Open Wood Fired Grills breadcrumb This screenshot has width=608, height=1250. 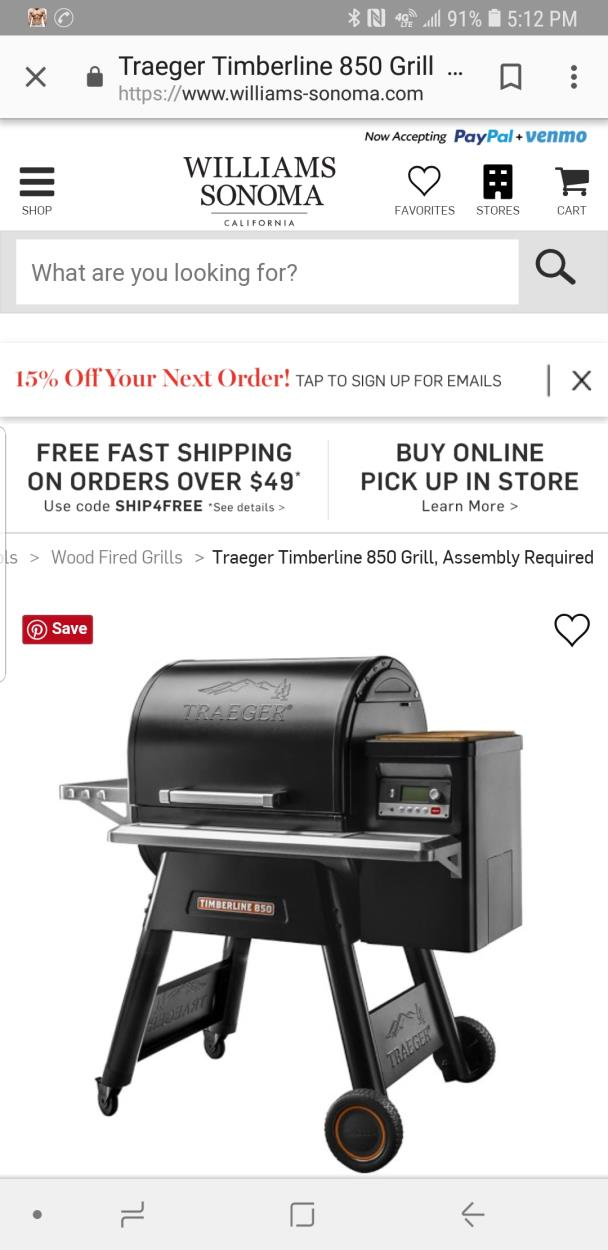117,557
